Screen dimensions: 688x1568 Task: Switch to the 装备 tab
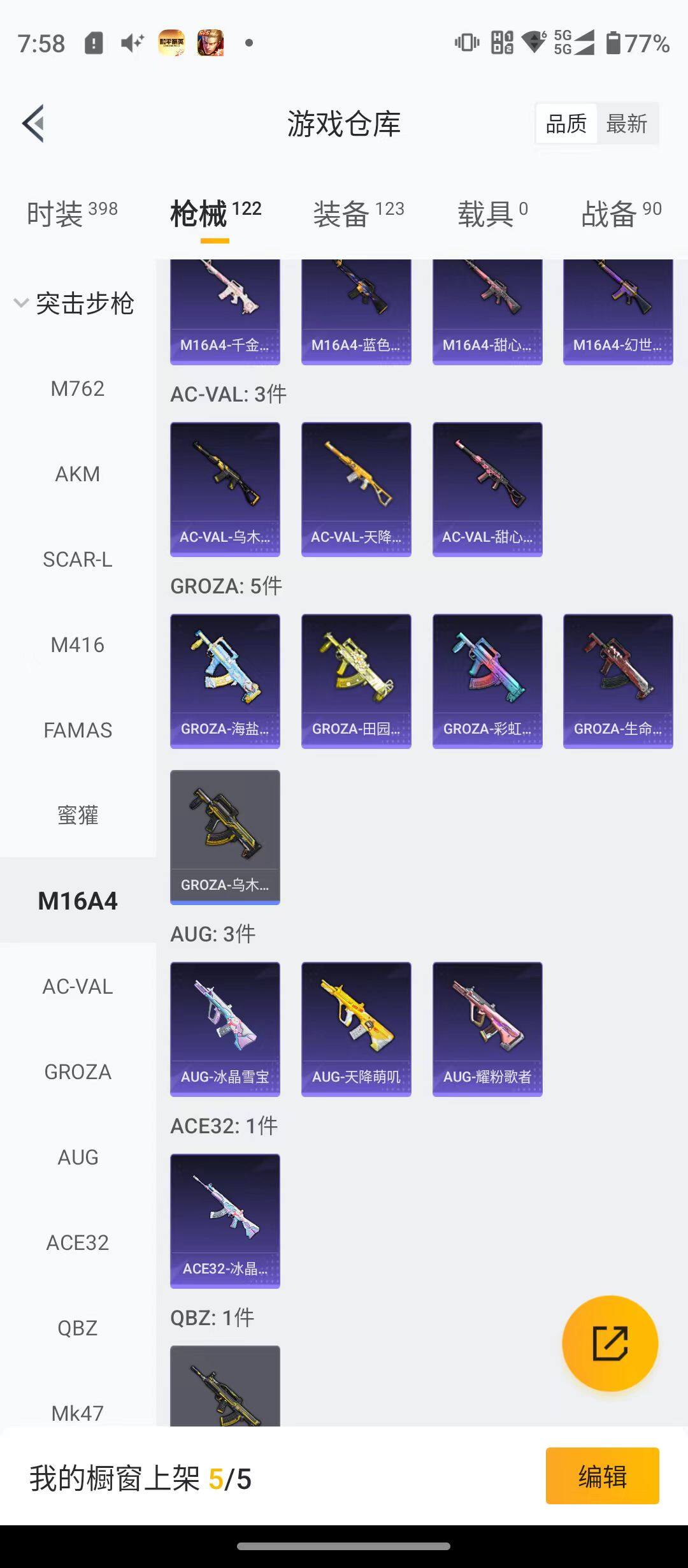point(358,214)
